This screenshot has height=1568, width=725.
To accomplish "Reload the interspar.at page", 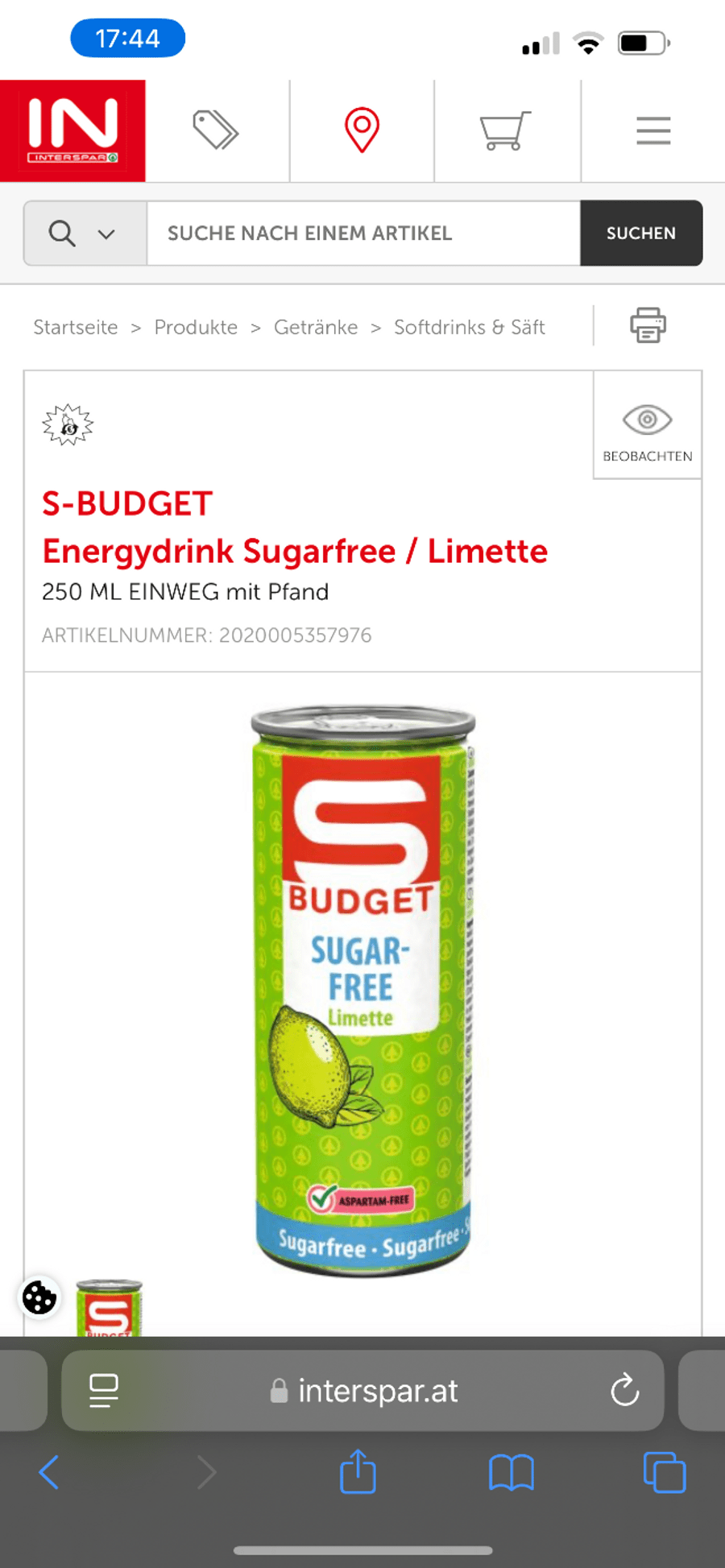I will pos(624,1390).
